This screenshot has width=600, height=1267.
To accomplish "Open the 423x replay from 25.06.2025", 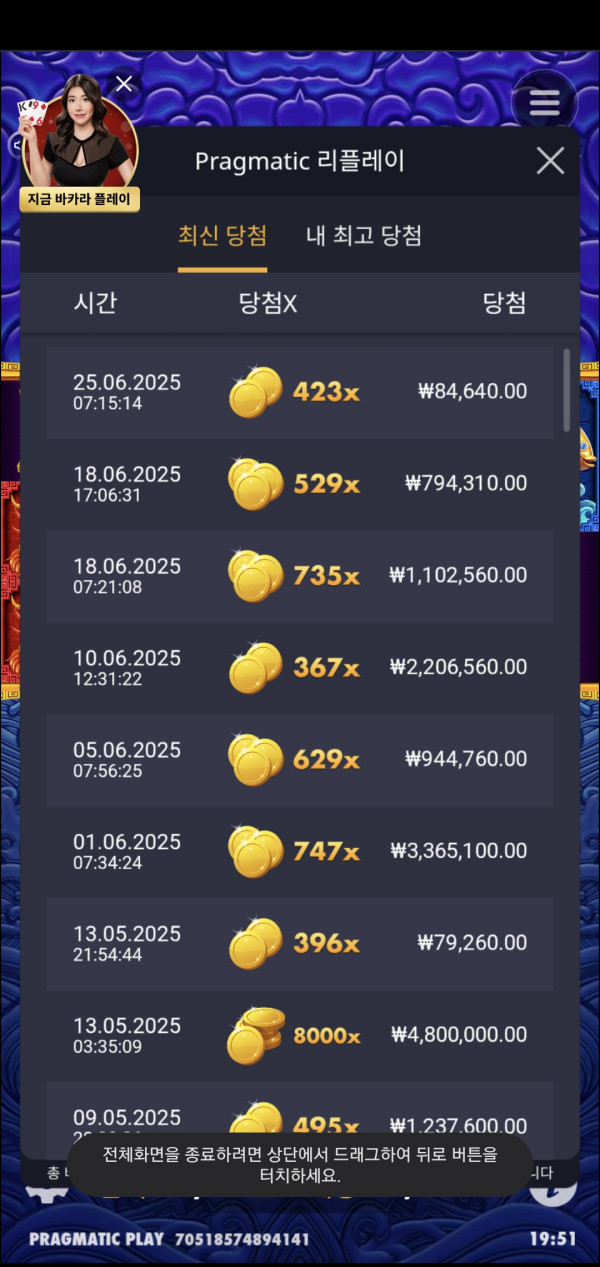I will [300, 392].
